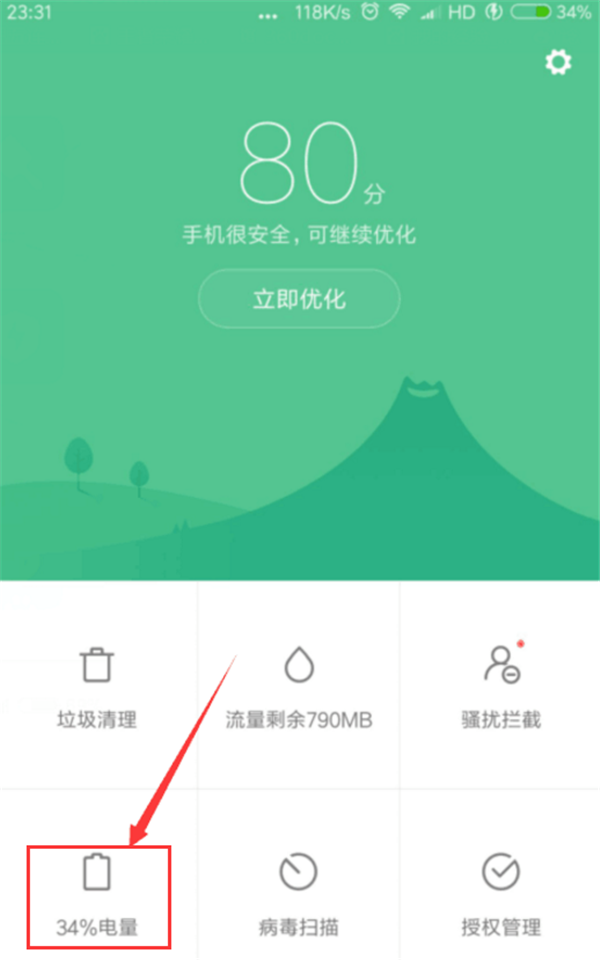Open 垃圾清理 trash cleaner
Viewport: 600px width, 960px height.
97,686
